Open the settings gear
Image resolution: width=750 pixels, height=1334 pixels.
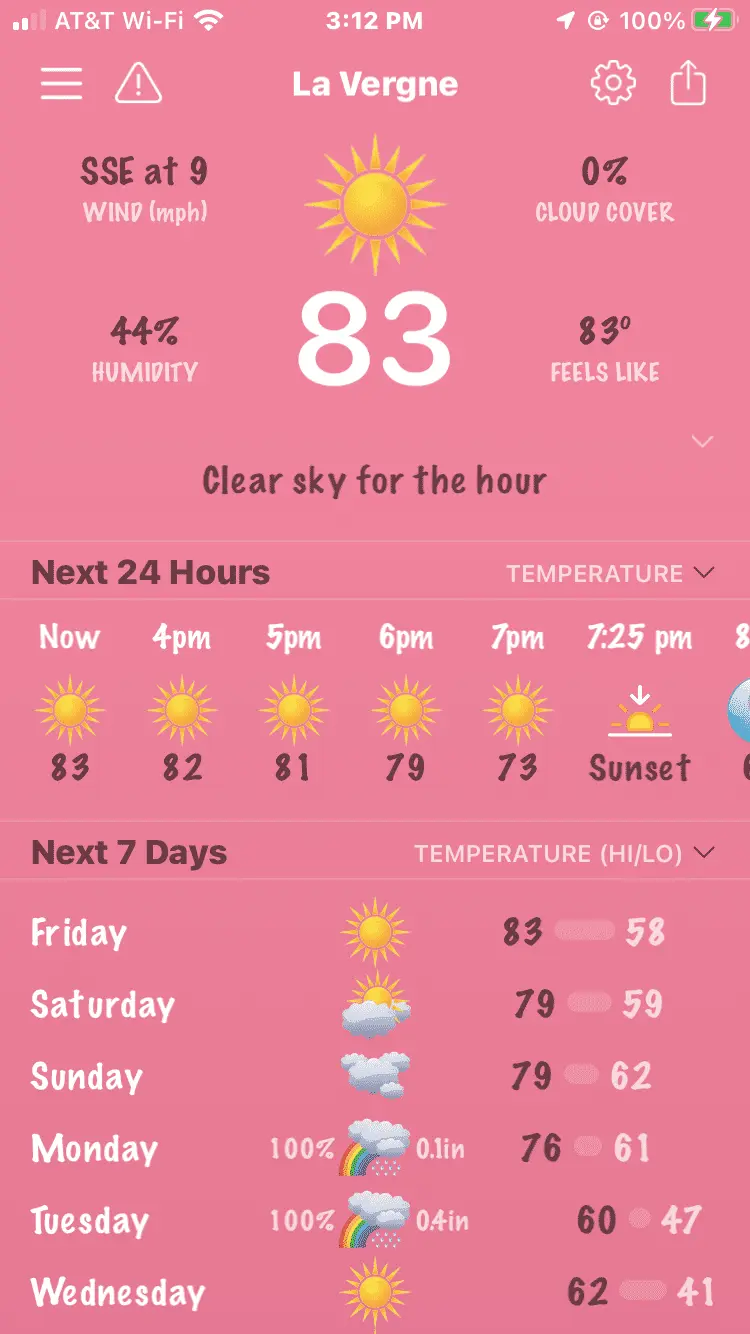coord(613,84)
